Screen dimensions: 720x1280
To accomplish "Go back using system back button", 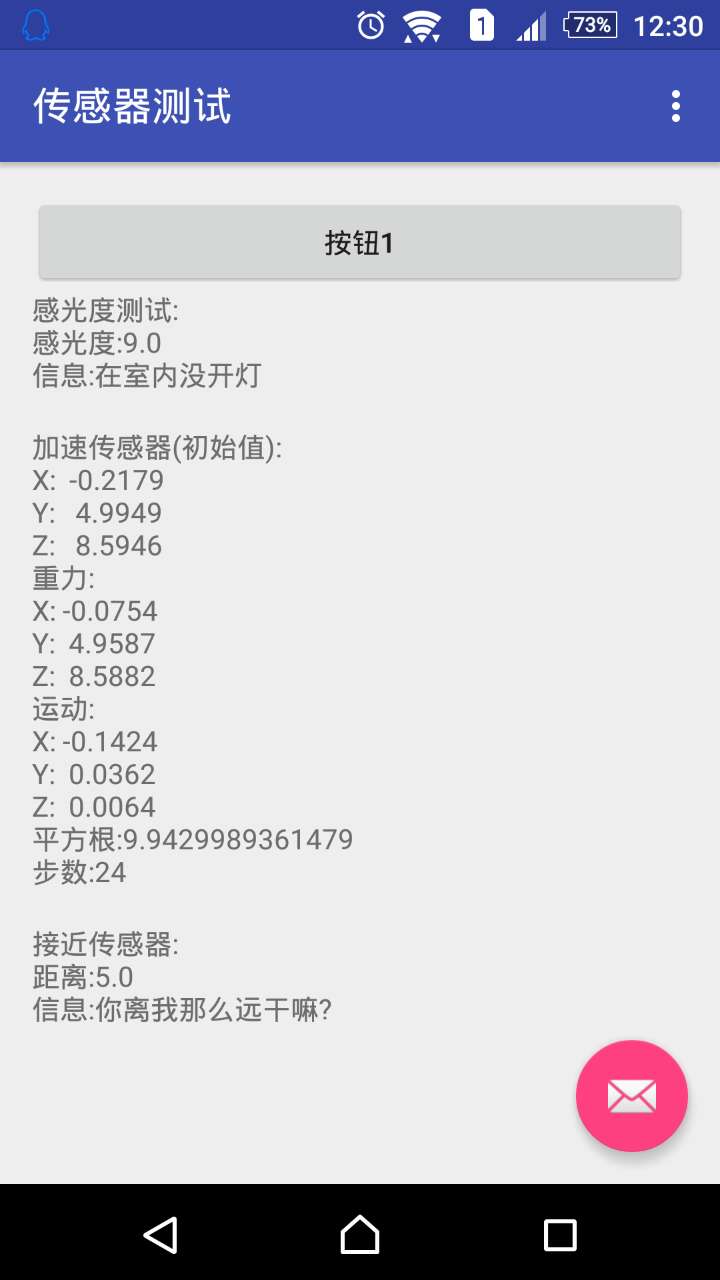I will click(160, 1234).
